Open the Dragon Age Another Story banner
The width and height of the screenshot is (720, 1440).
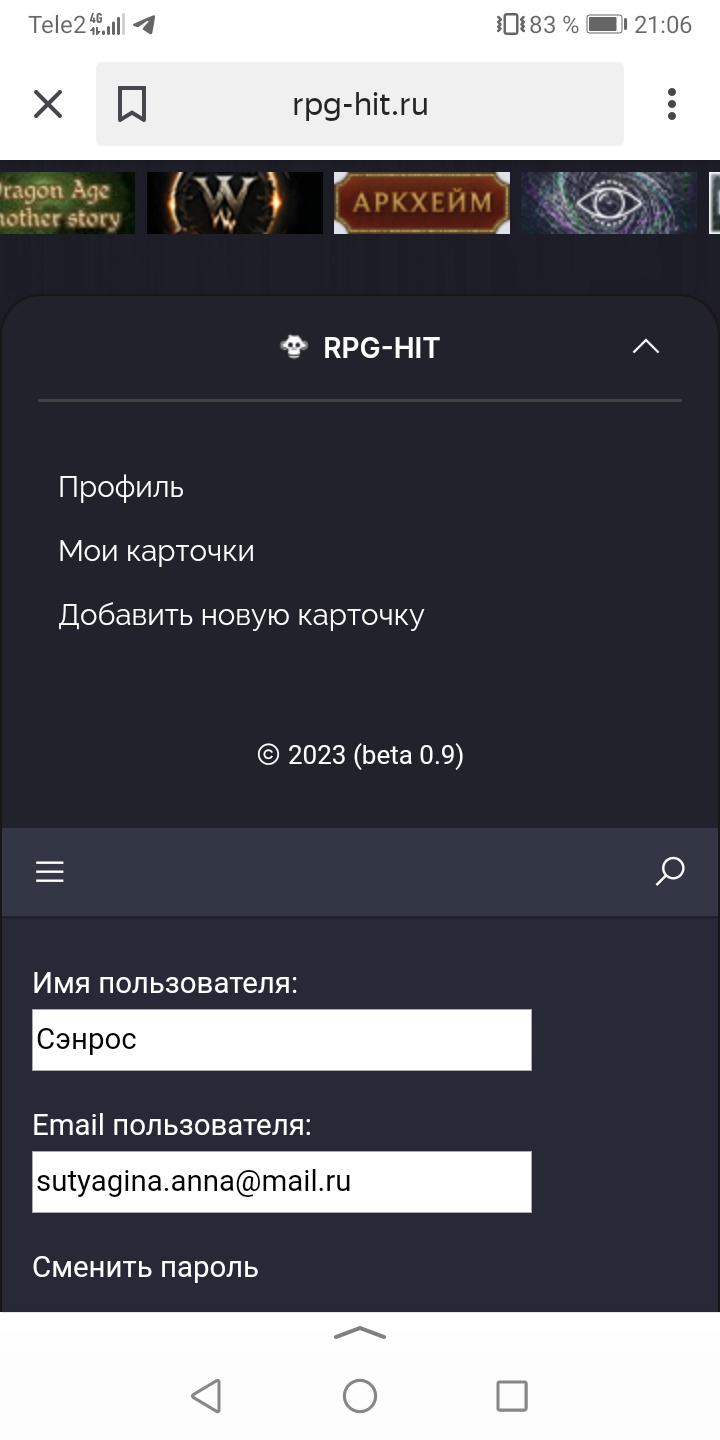coord(67,203)
